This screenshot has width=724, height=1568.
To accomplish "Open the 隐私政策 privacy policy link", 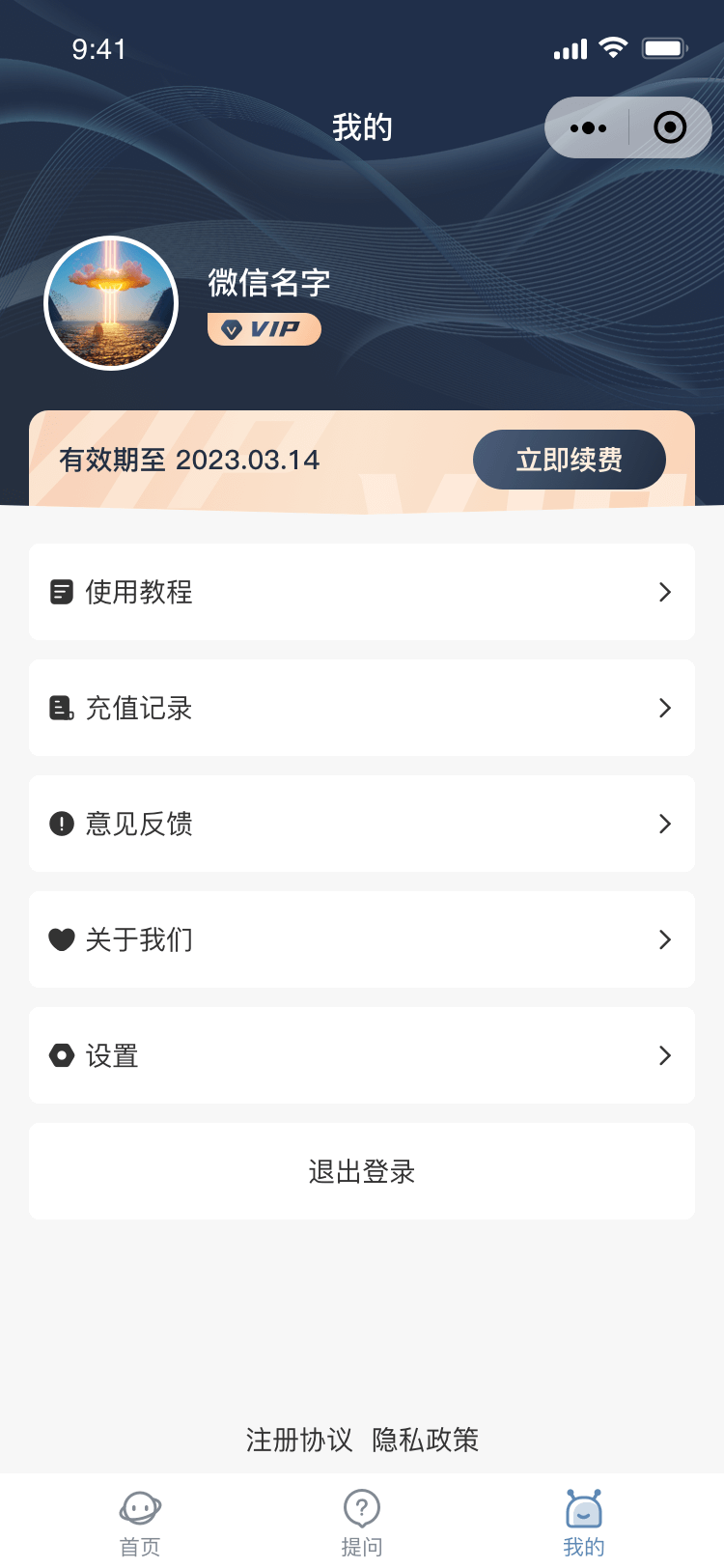I will click(426, 1440).
